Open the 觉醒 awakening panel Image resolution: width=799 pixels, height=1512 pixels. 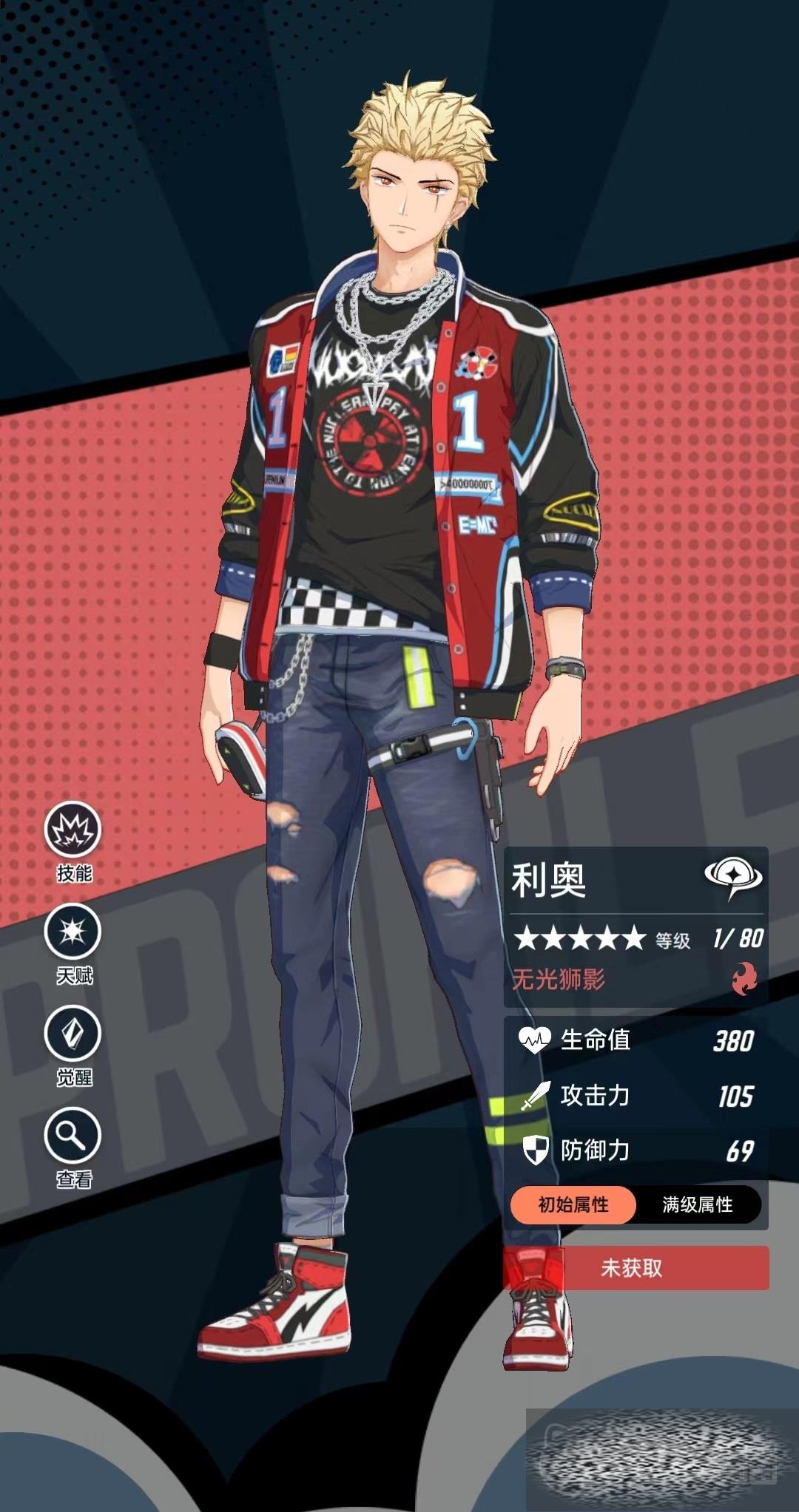point(73,1034)
